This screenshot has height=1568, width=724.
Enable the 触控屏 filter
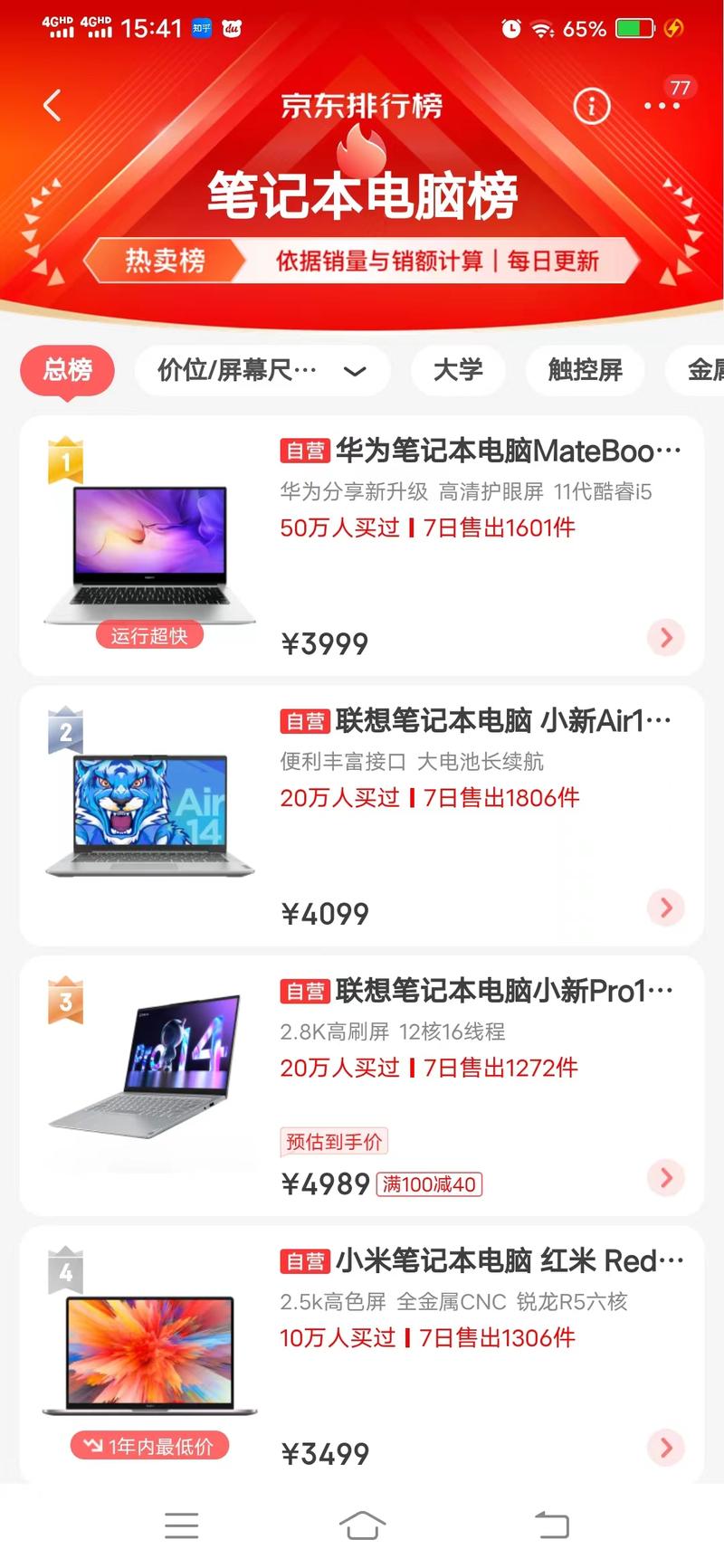(x=585, y=371)
